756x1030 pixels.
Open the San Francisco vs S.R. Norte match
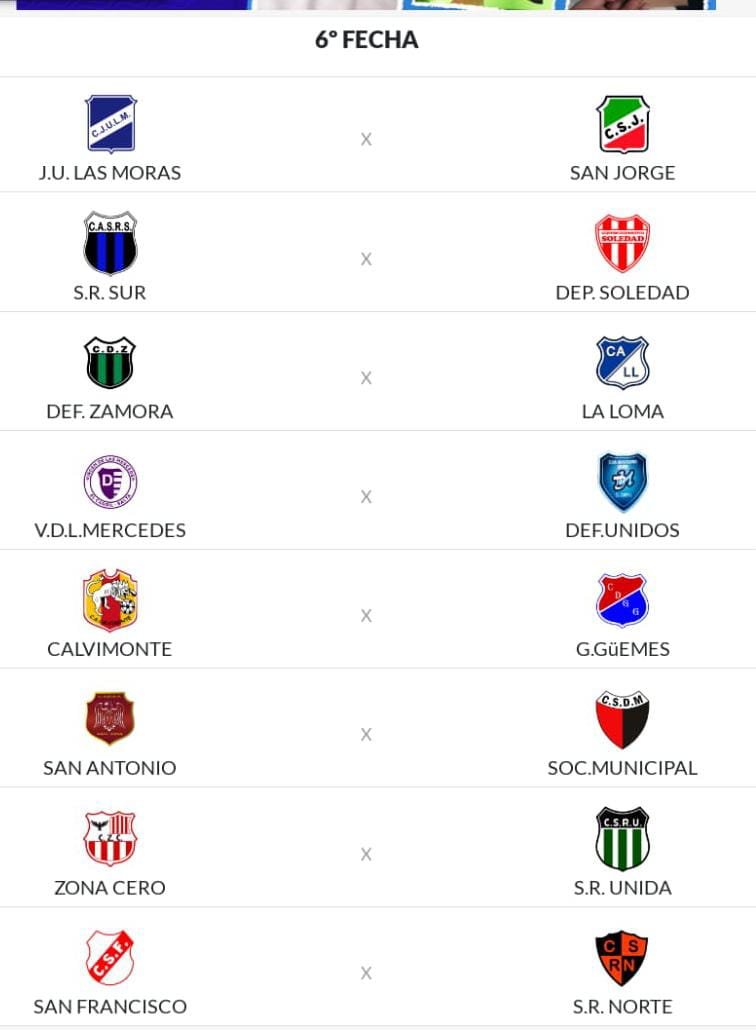click(x=366, y=973)
